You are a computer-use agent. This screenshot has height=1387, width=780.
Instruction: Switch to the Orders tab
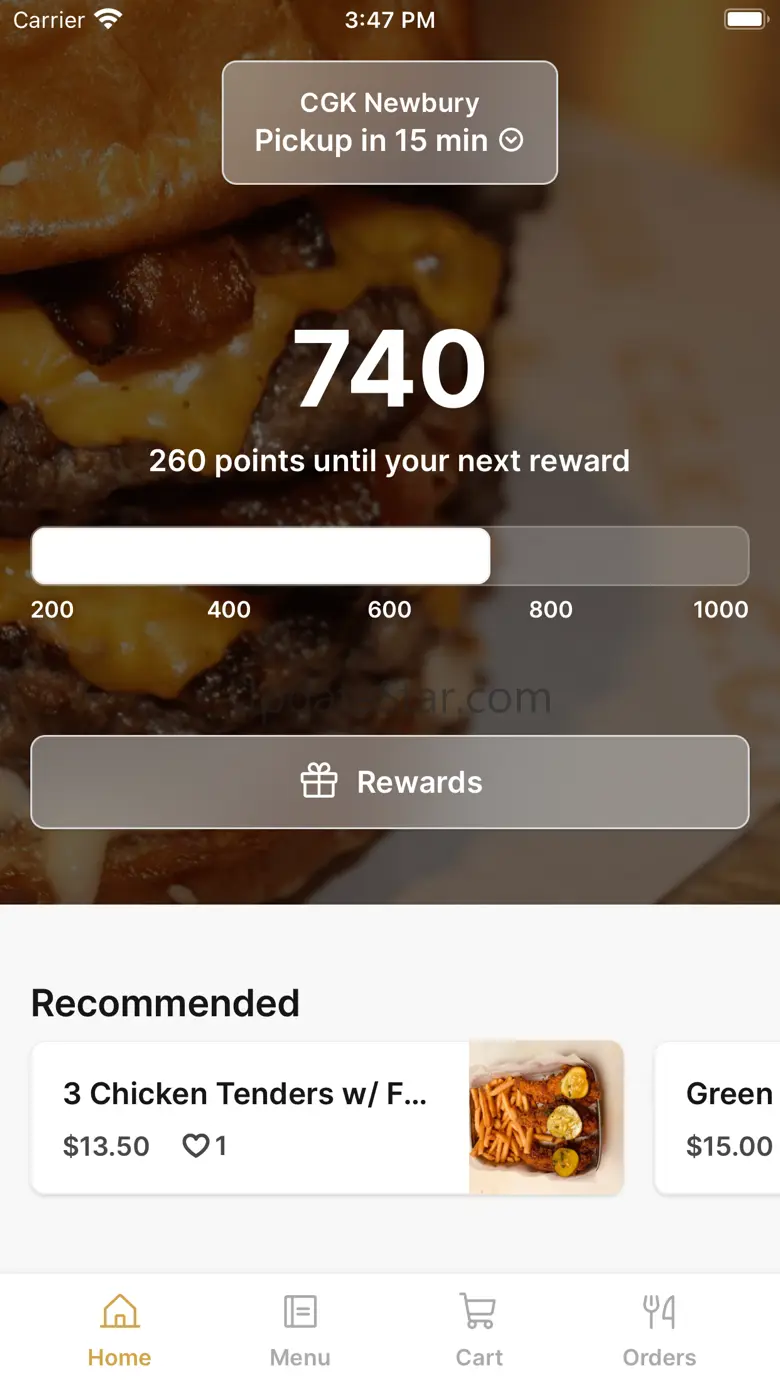659,1330
